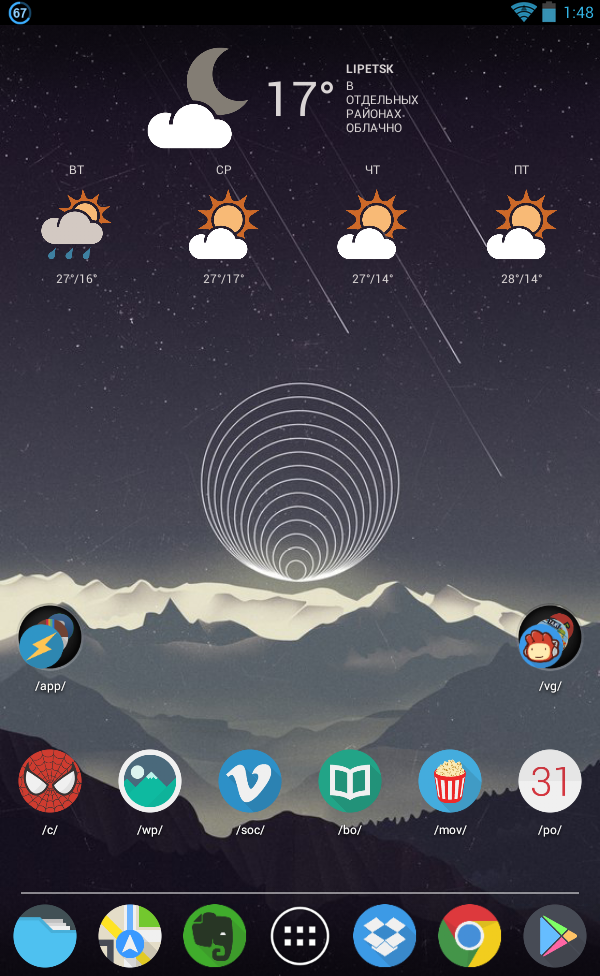Image resolution: width=600 pixels, height=976 pixels.
Task: Launch Google Play Store
Action: click(x=555, y=936)
